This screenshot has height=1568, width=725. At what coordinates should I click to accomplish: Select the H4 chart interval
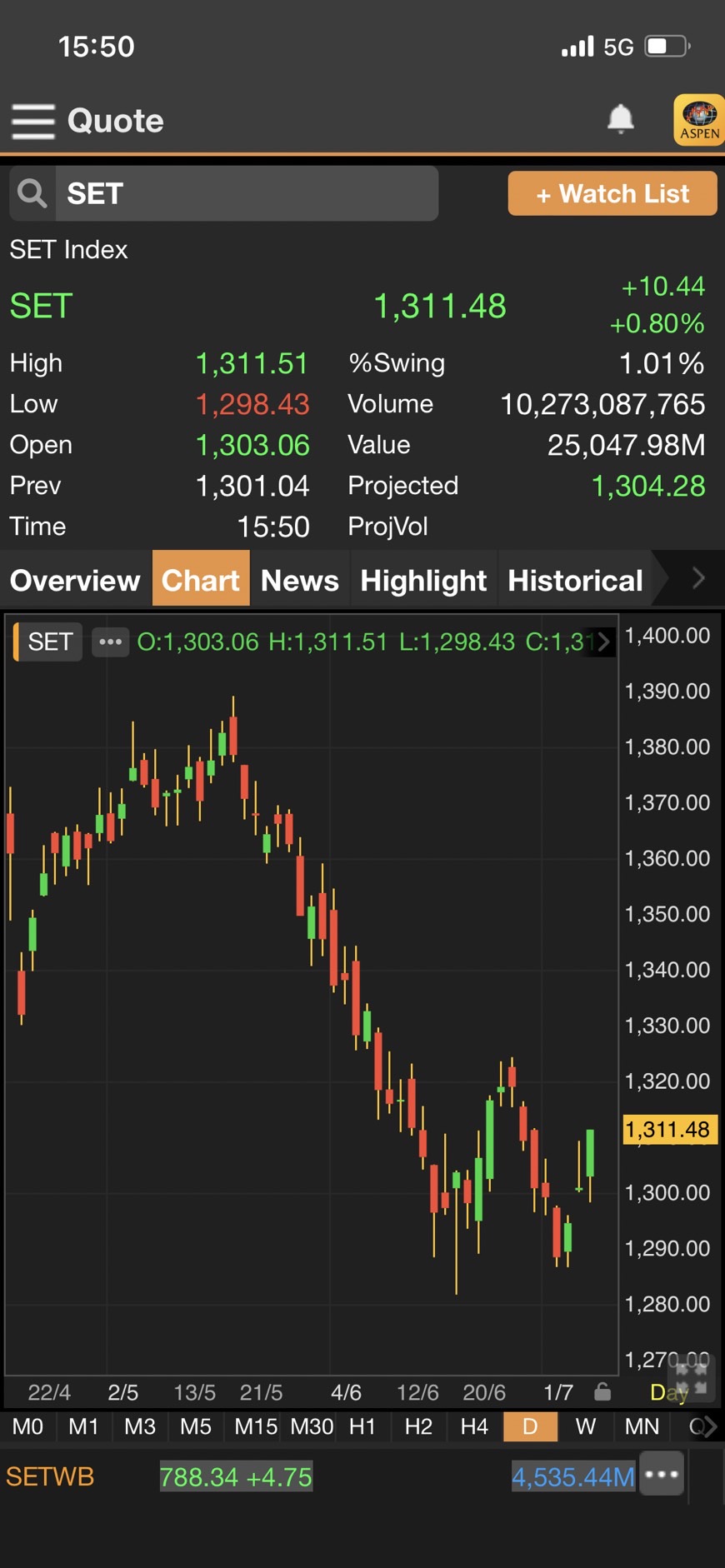pyautogui.click(x=474, y=1426)
